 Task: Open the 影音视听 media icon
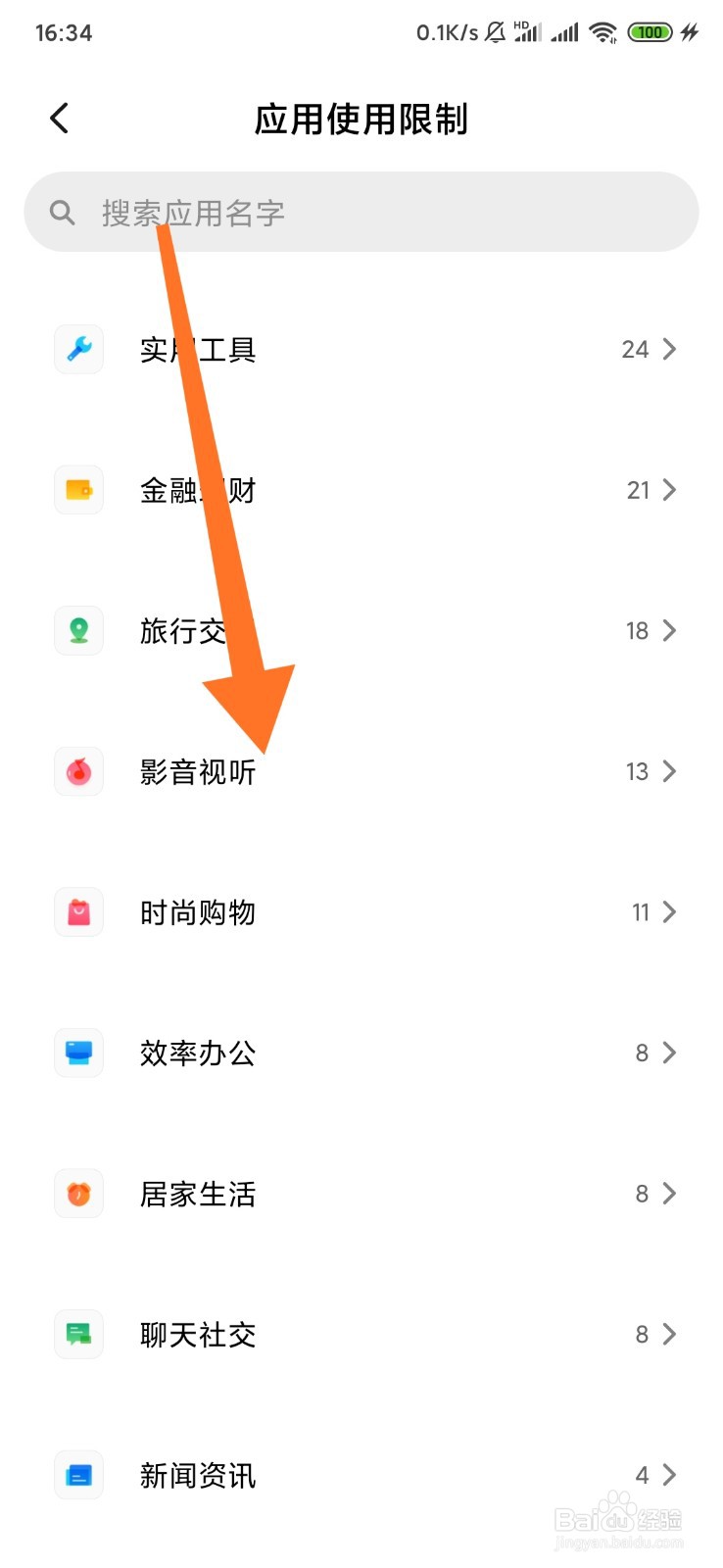tap(78, 771)
